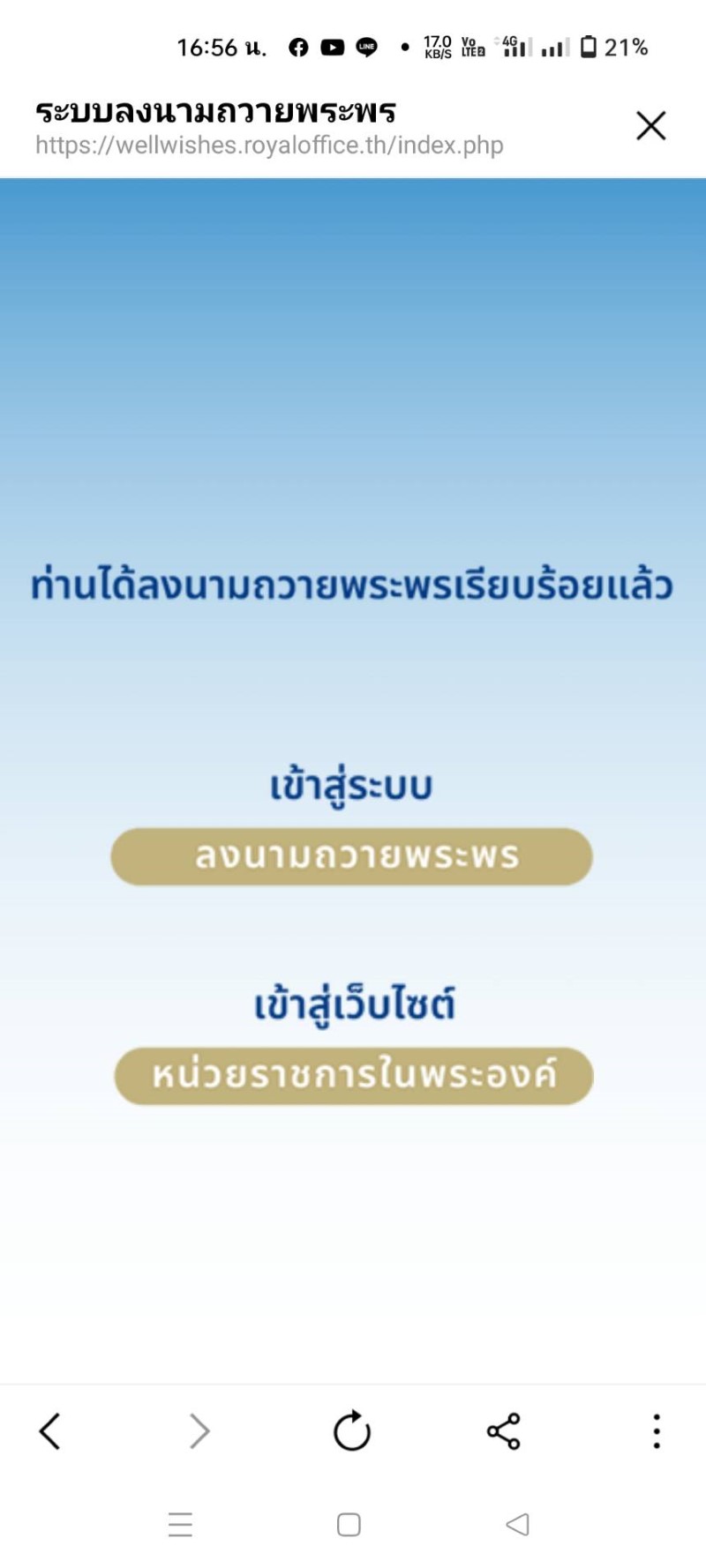706x1568 pixels.
Task: Tap the system home button
Action: coord(349,1525)
